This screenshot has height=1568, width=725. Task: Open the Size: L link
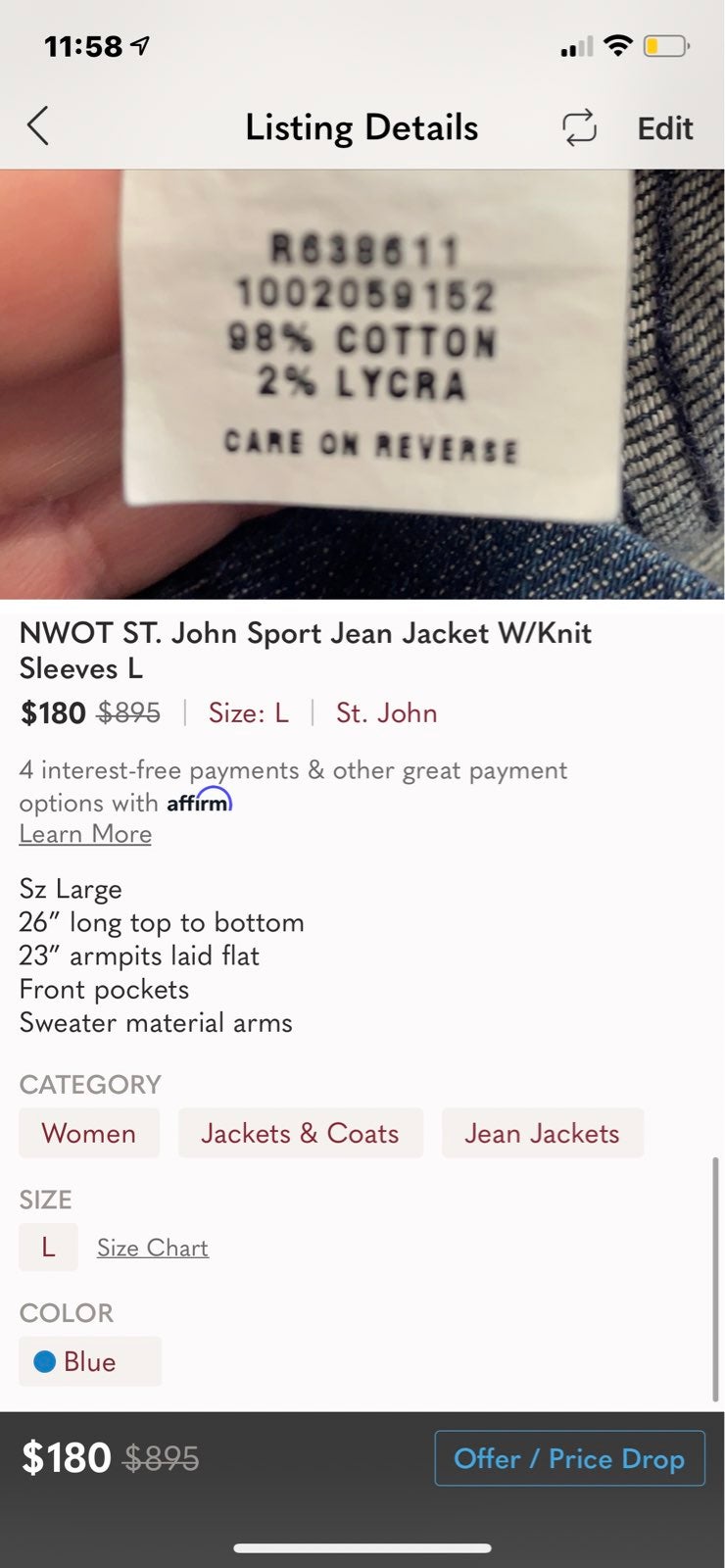point(249,712)
